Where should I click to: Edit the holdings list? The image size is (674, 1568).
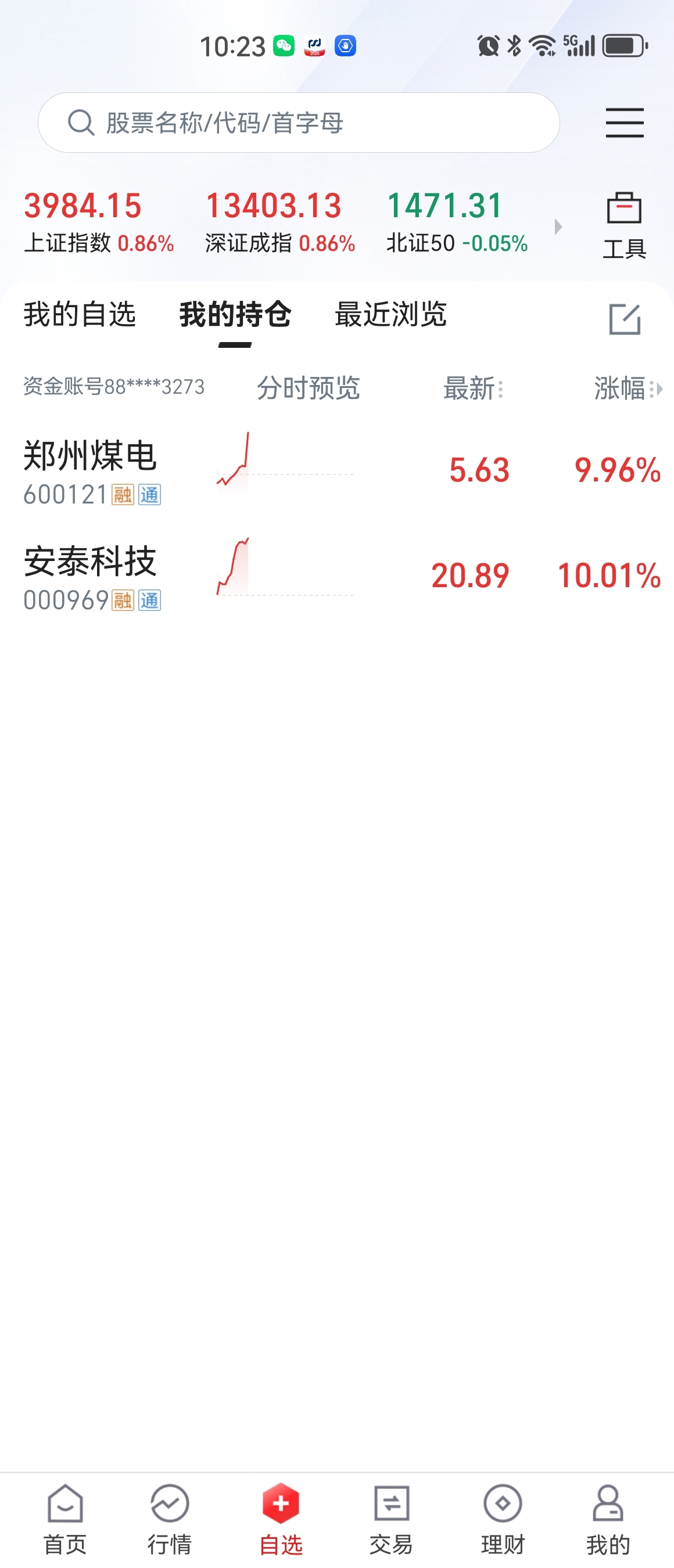coord(625,319)
